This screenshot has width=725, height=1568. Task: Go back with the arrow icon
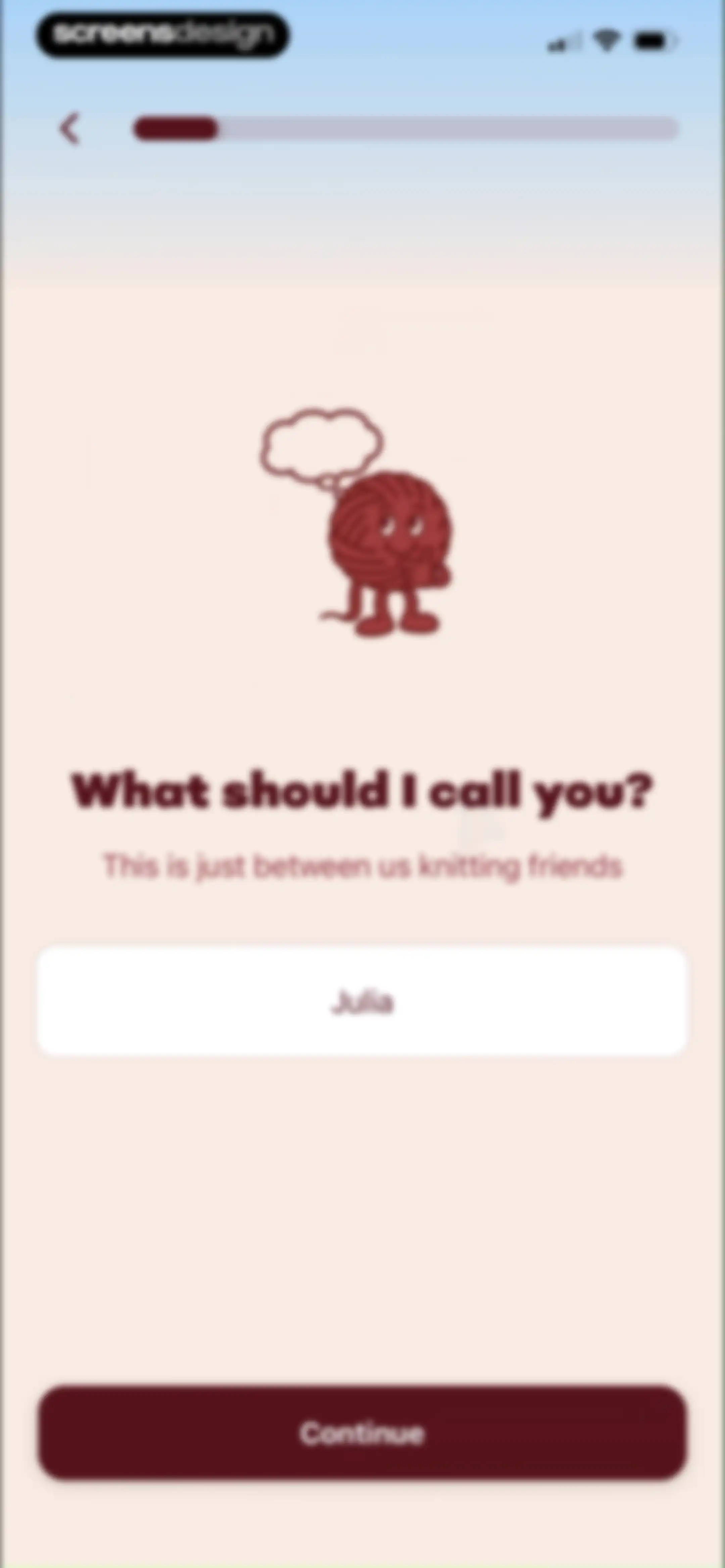[70, 129]
